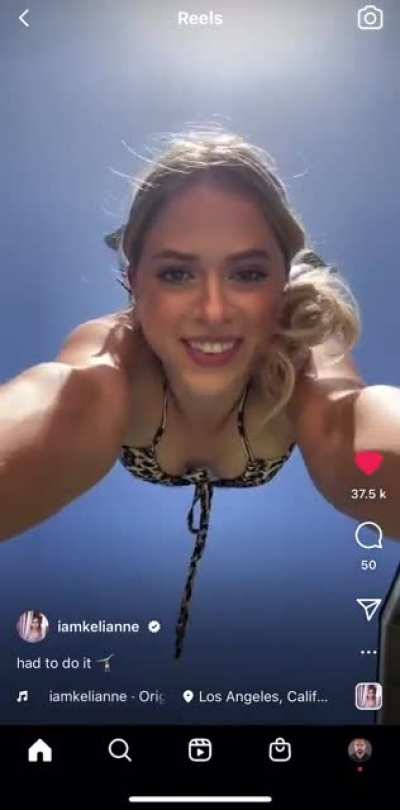Go back using the top-left arrow
400x810 pixels.
(24, 19)
